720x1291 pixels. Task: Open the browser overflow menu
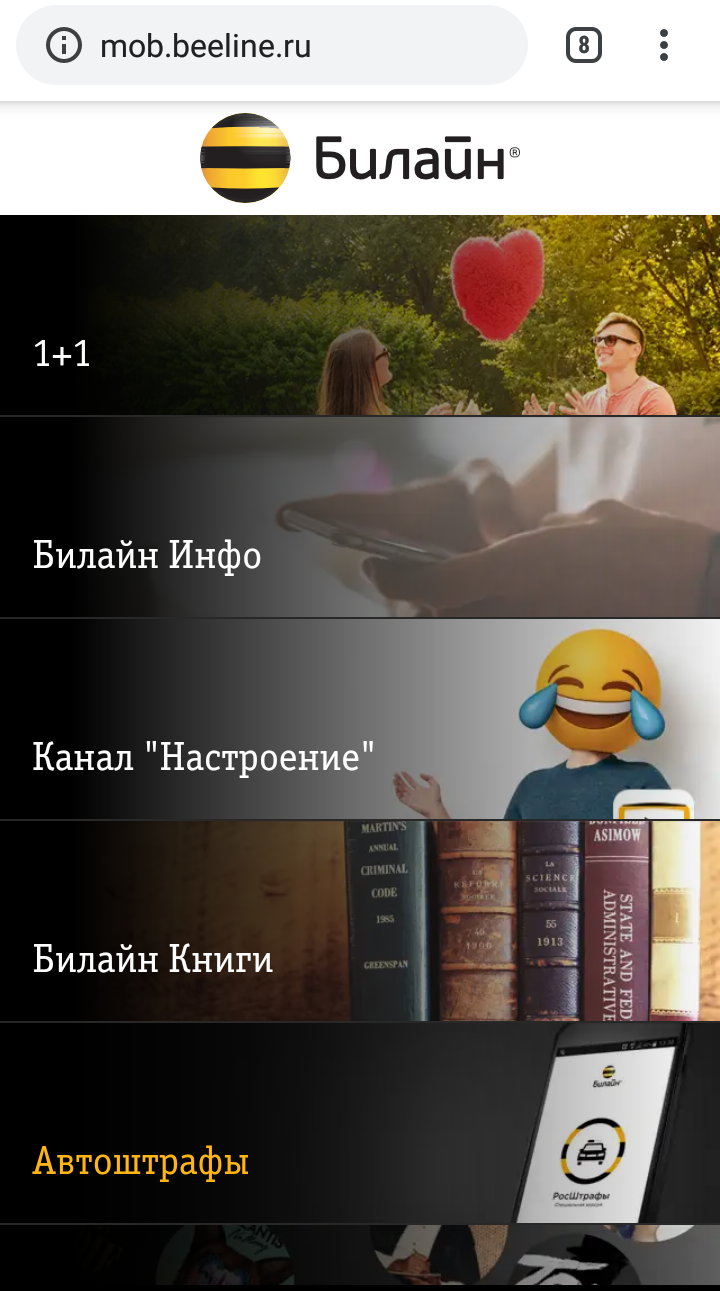point(664,46)
